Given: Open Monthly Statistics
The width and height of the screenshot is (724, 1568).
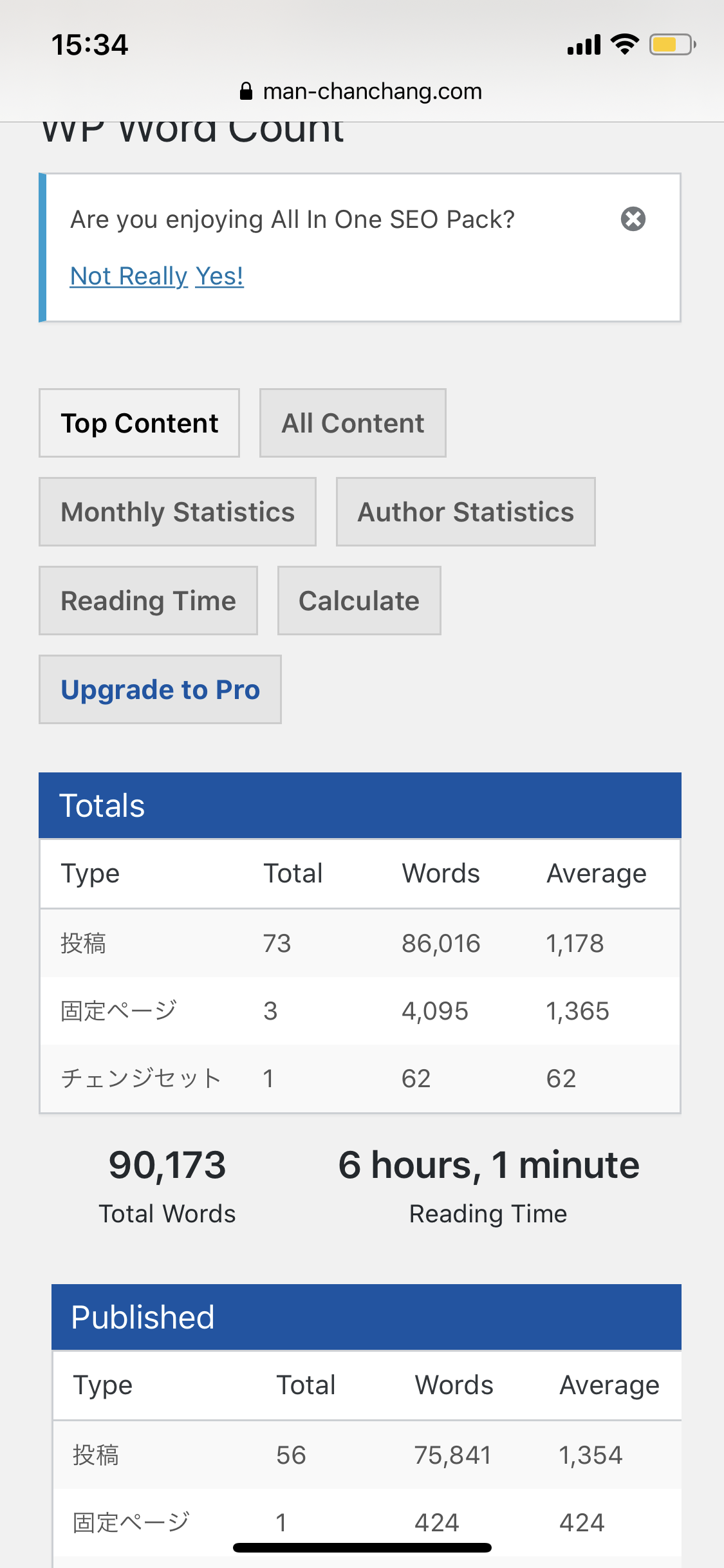Looking at the screenshot, I should tap(178, 512).
